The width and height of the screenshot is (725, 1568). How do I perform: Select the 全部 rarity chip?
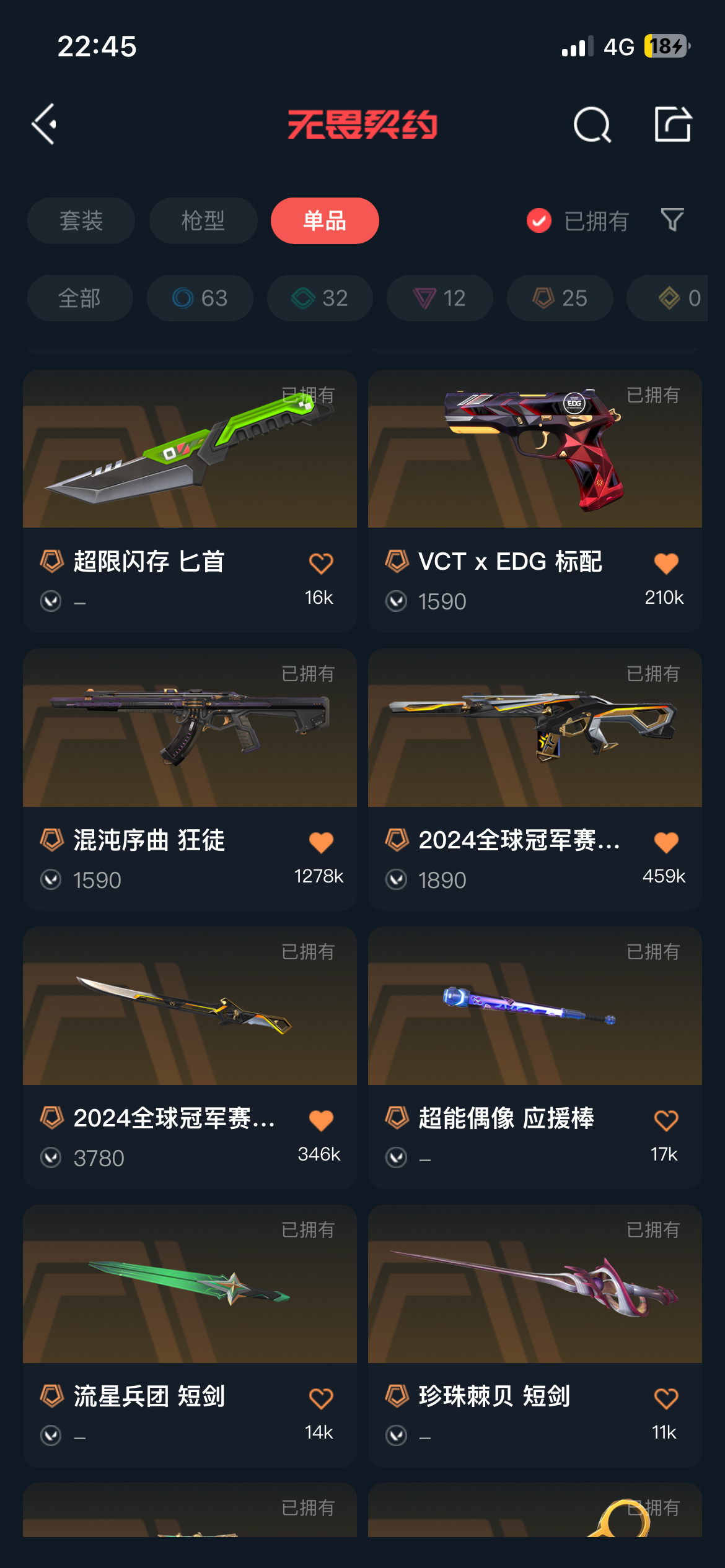click(x=80, y=298)
